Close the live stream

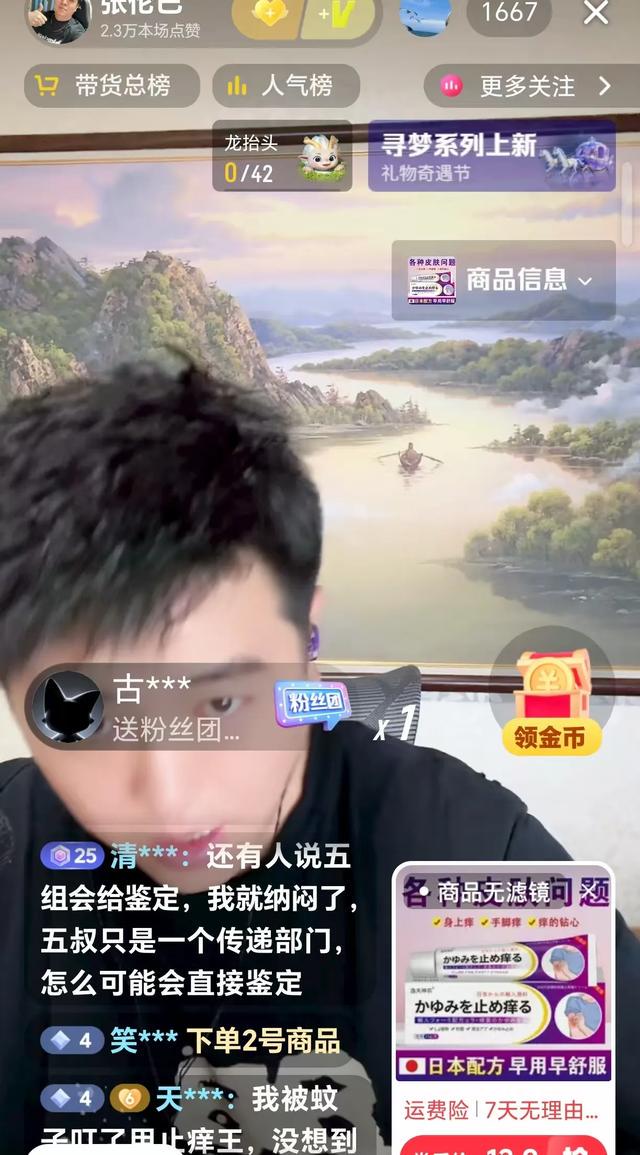coord(596,13)
